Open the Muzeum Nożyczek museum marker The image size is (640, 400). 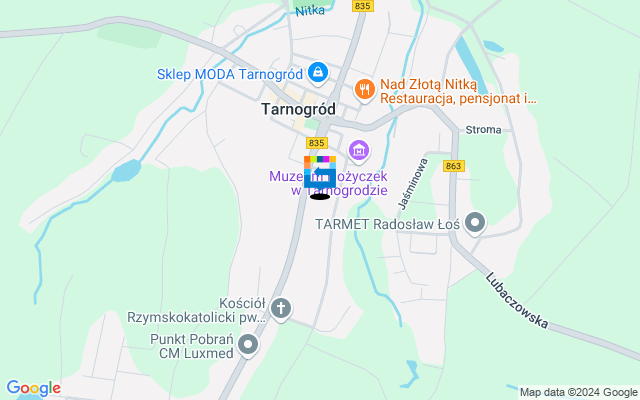[x=358, y=151]
